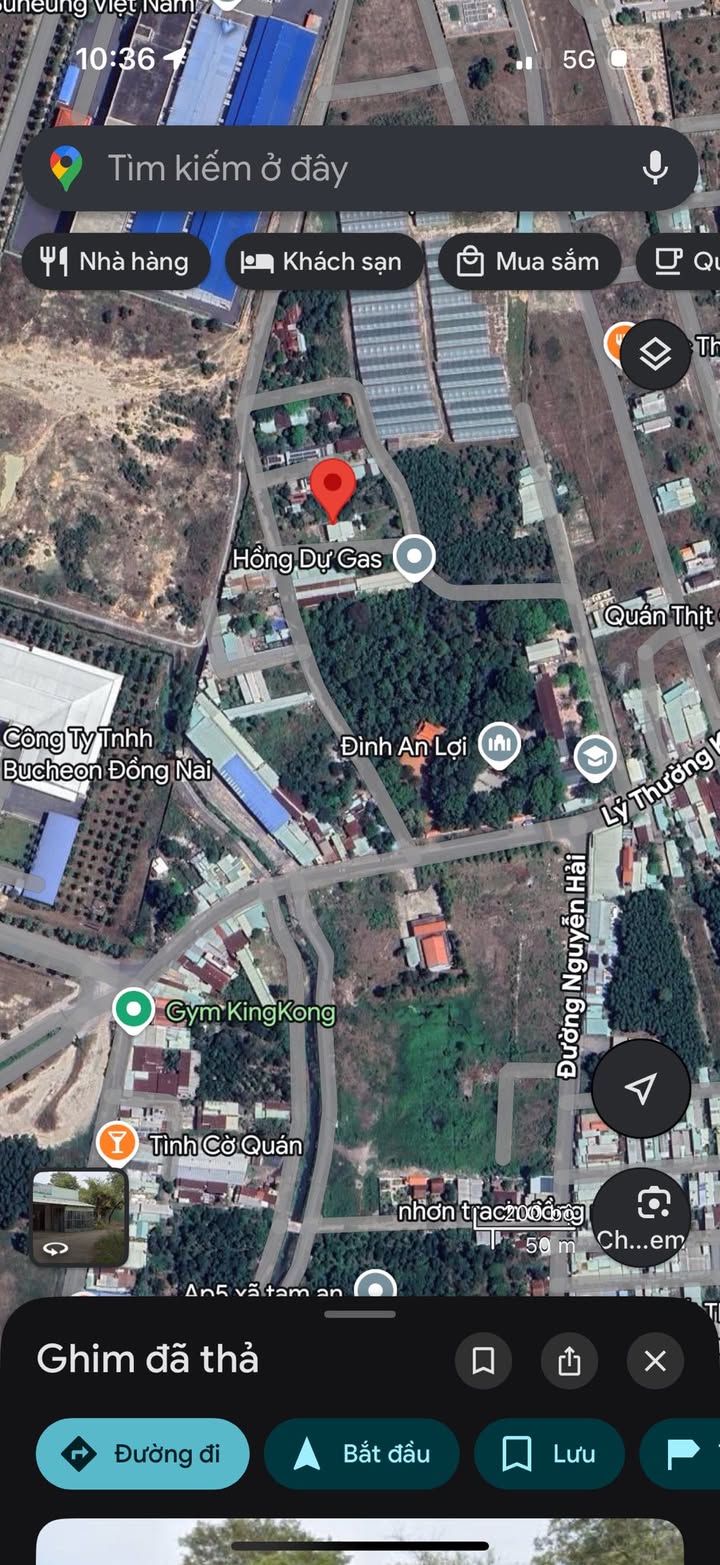Tap the Đường đi directions button
The width and height of the screenshot is (720, 1565).
(143, 1454)
